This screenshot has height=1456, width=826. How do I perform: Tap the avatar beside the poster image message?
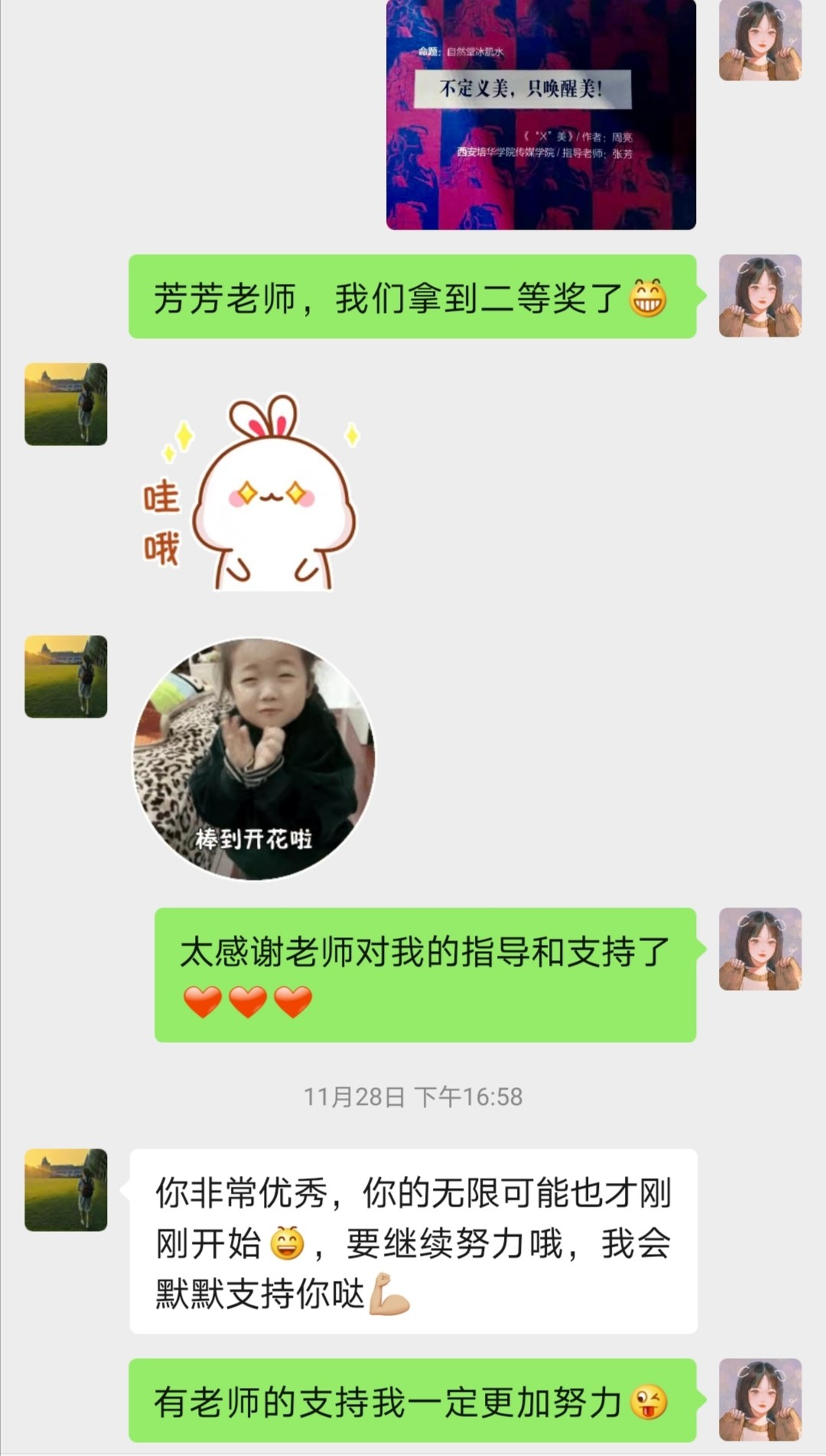[759, 40]
